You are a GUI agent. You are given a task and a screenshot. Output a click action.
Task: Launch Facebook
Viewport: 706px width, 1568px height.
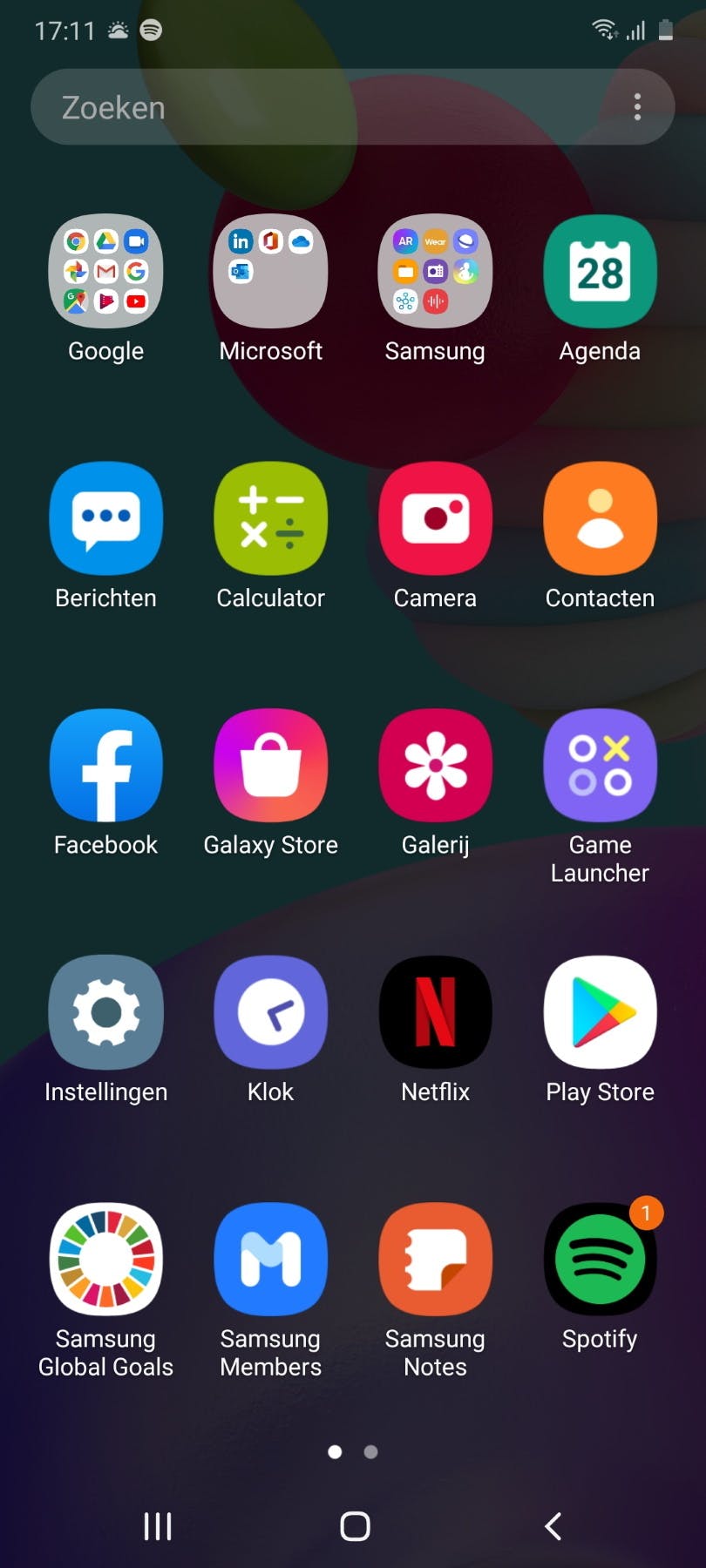106,765
